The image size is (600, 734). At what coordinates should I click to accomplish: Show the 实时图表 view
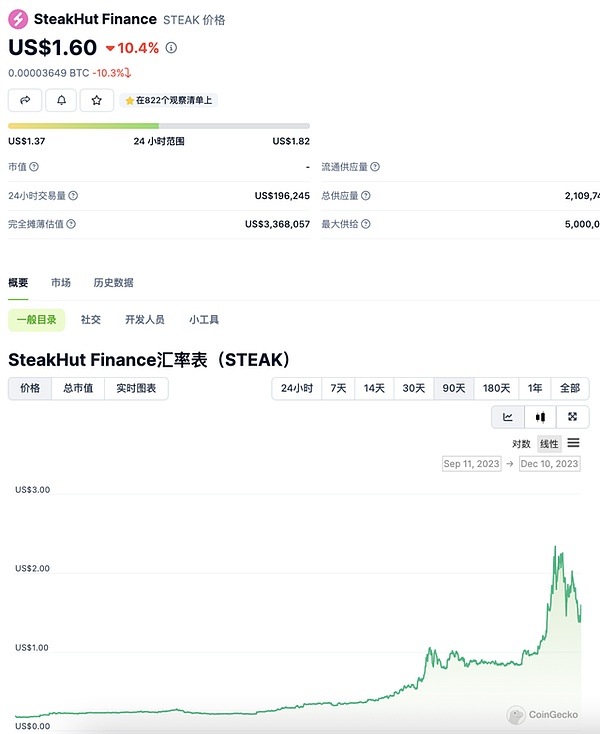click(139, 388)
